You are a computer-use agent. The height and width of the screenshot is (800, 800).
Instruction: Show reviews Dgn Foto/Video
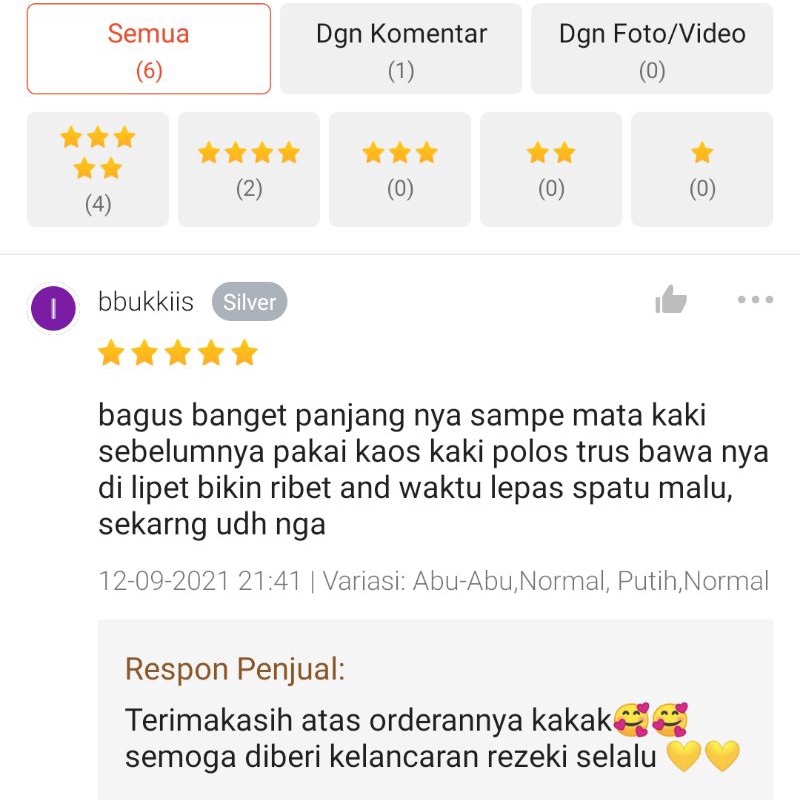(x=652, y=49)
